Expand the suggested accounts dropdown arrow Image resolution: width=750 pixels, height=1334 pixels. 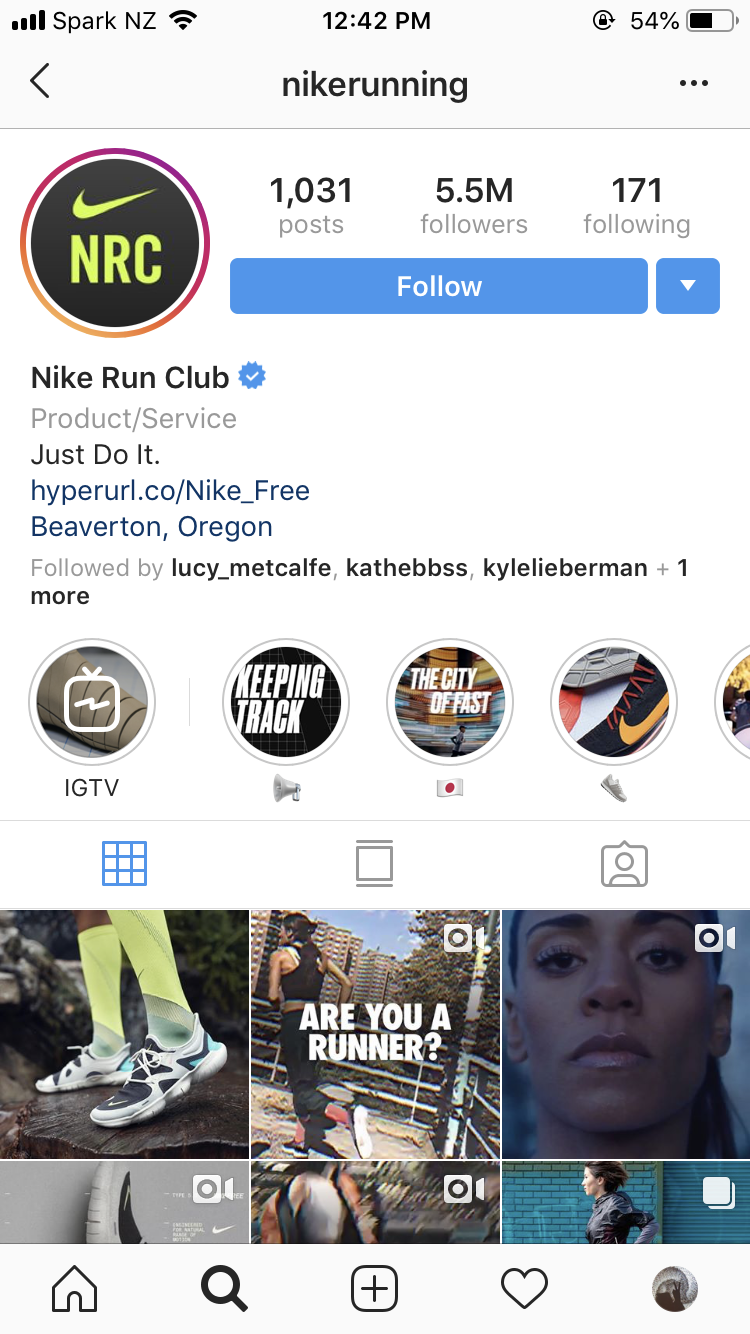click(x=687, y=287)
